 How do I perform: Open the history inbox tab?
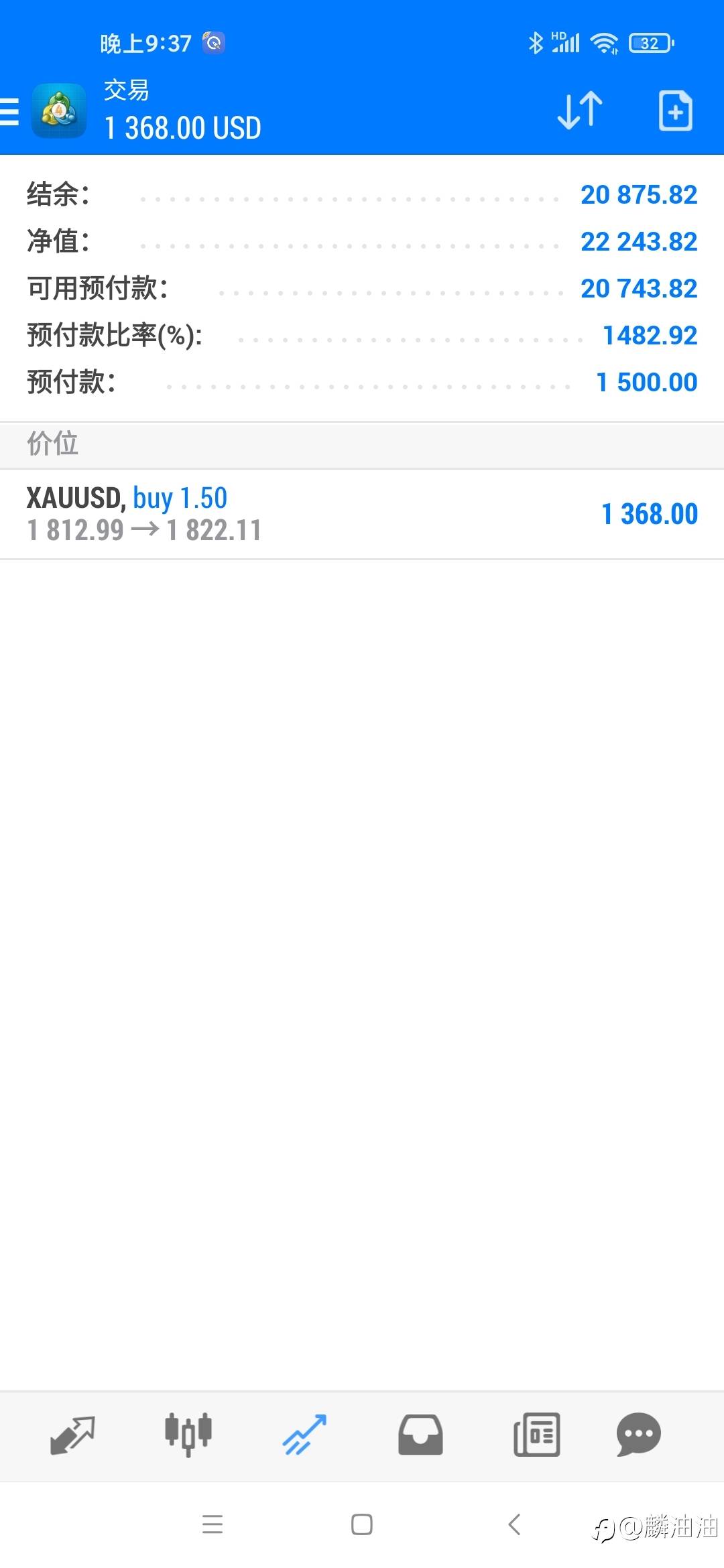(x=420, y=1435)
